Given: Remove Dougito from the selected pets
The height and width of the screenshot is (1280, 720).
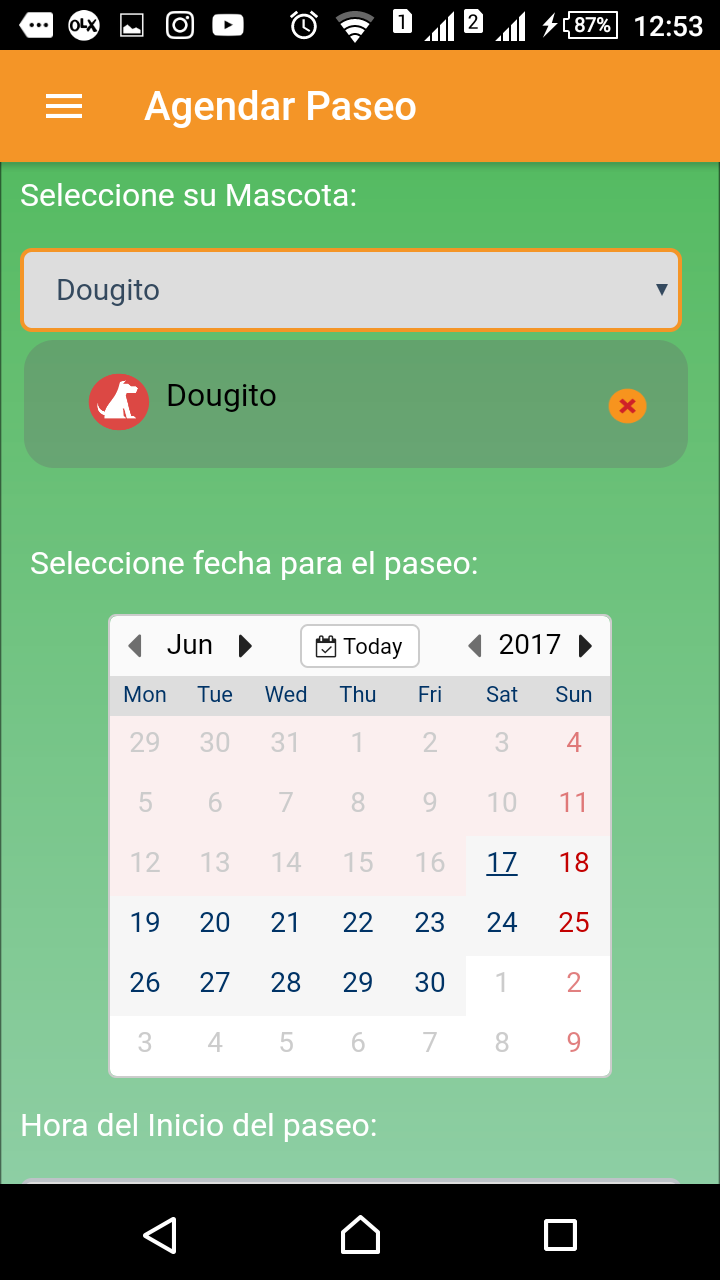Looking at the screenshot, I should pyautogui.click(x=627, y=406).
